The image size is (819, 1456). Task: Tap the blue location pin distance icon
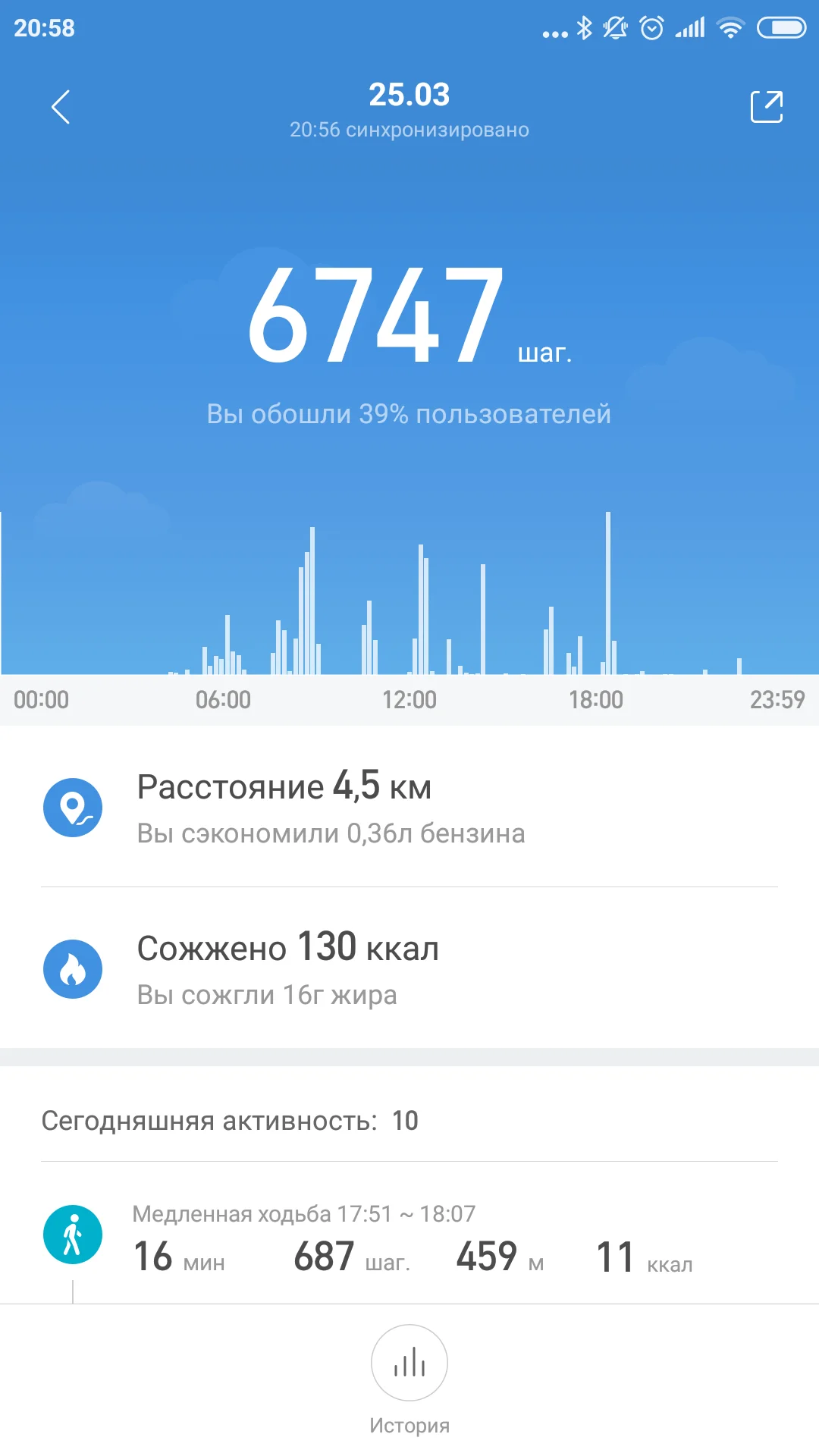pos(73,807)
